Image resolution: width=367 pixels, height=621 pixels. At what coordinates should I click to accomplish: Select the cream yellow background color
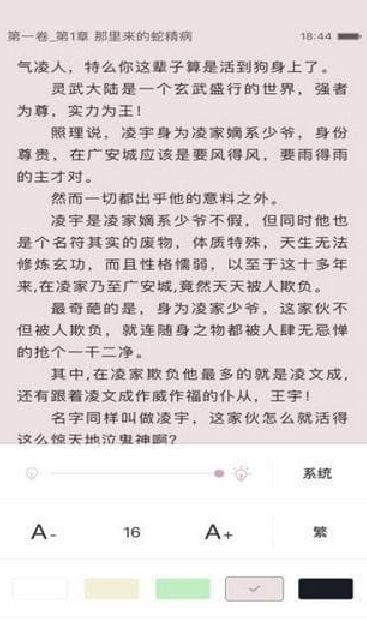tap(112, 589)
